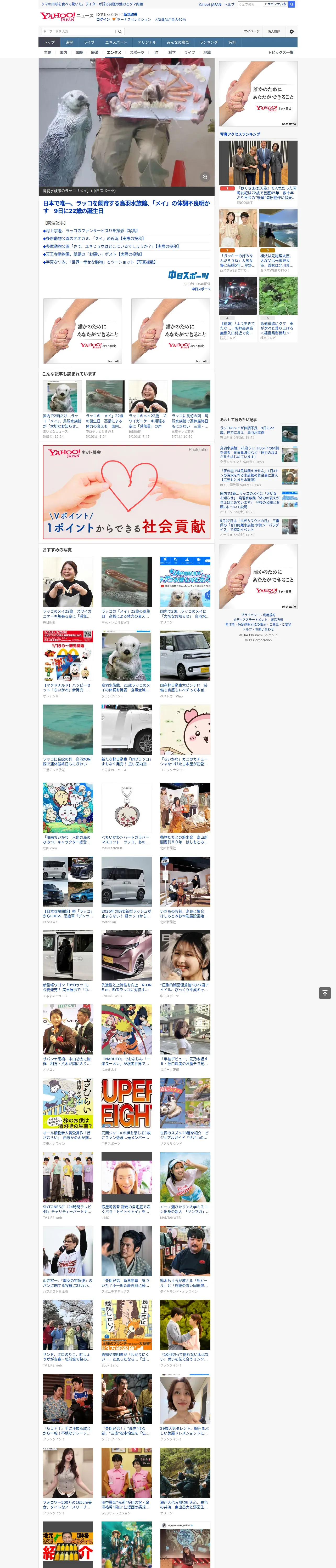336x1568 pixels.
Task: Open the settings gear icon
Action: pos(292,31)
